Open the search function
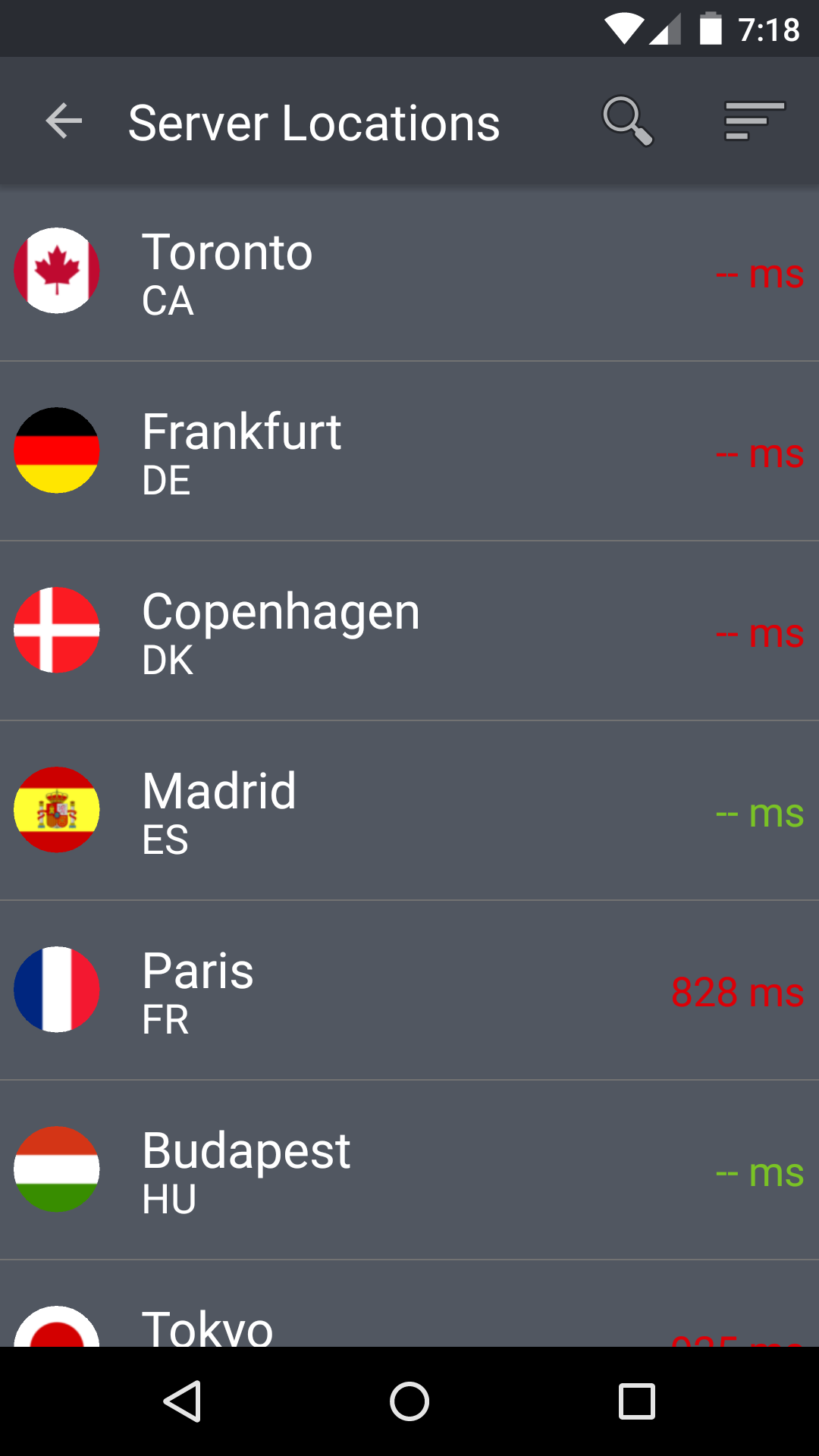 pos(627,121)
